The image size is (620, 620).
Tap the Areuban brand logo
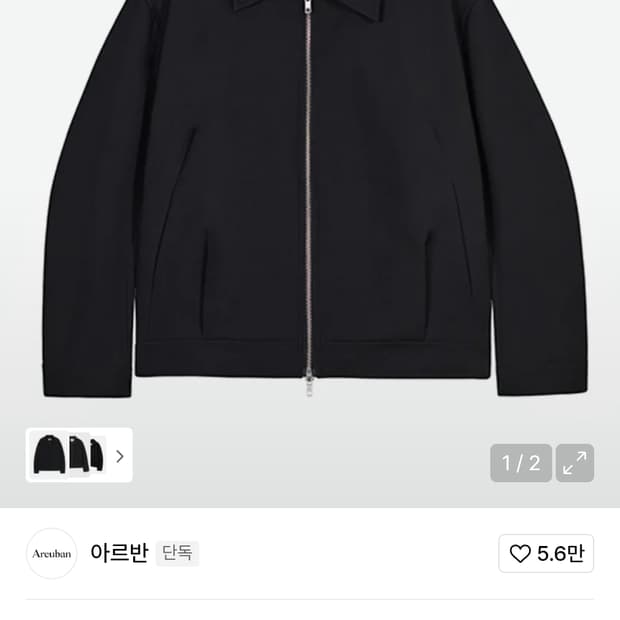[x=51, y=554]
